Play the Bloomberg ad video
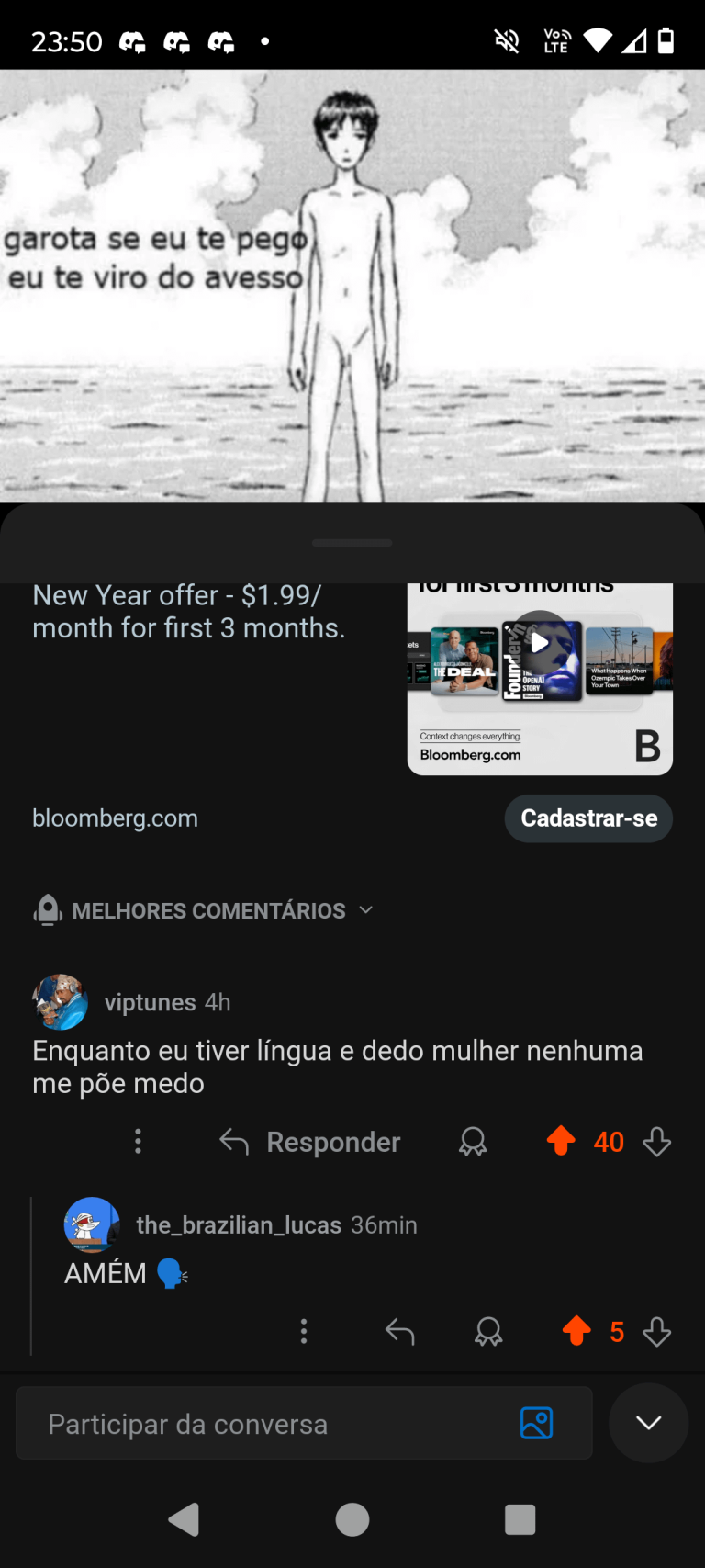The width and height of the screenshot is (705, 1568). [x=540, y=643]
